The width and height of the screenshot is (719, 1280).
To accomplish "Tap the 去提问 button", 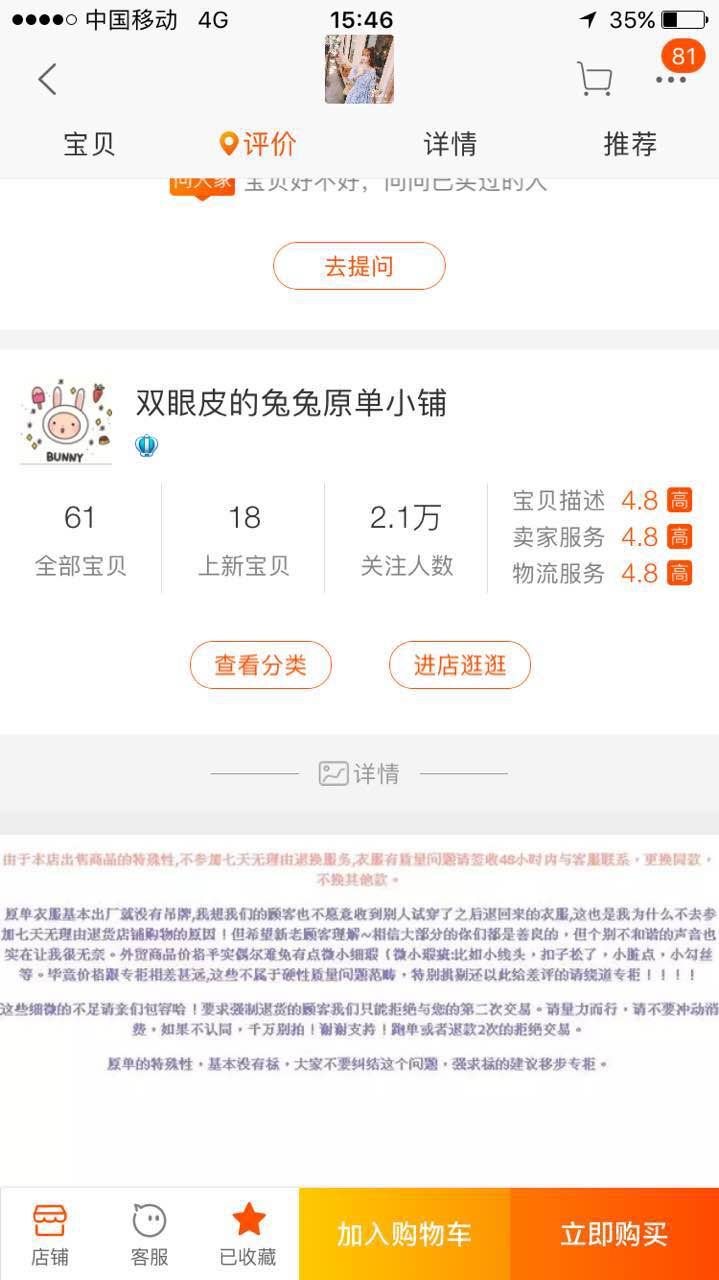I will click(359, 266).
